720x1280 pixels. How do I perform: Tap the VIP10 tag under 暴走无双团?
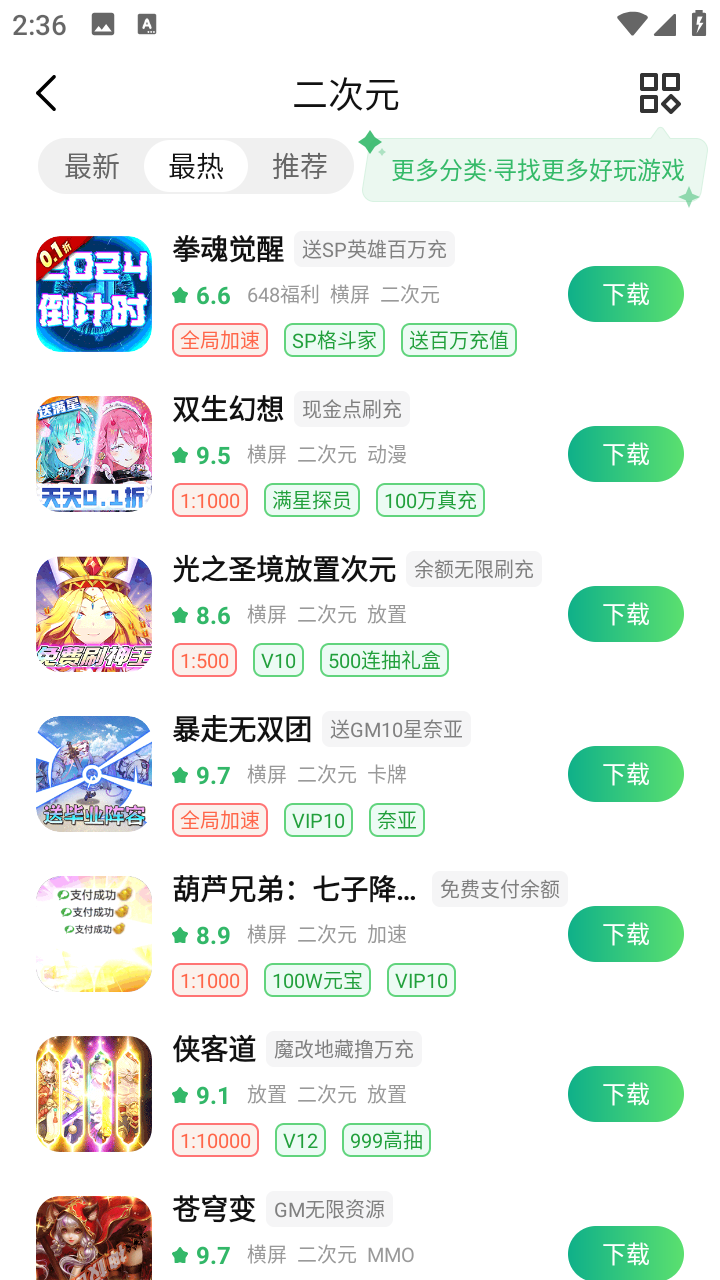click(x=318, y=820)
